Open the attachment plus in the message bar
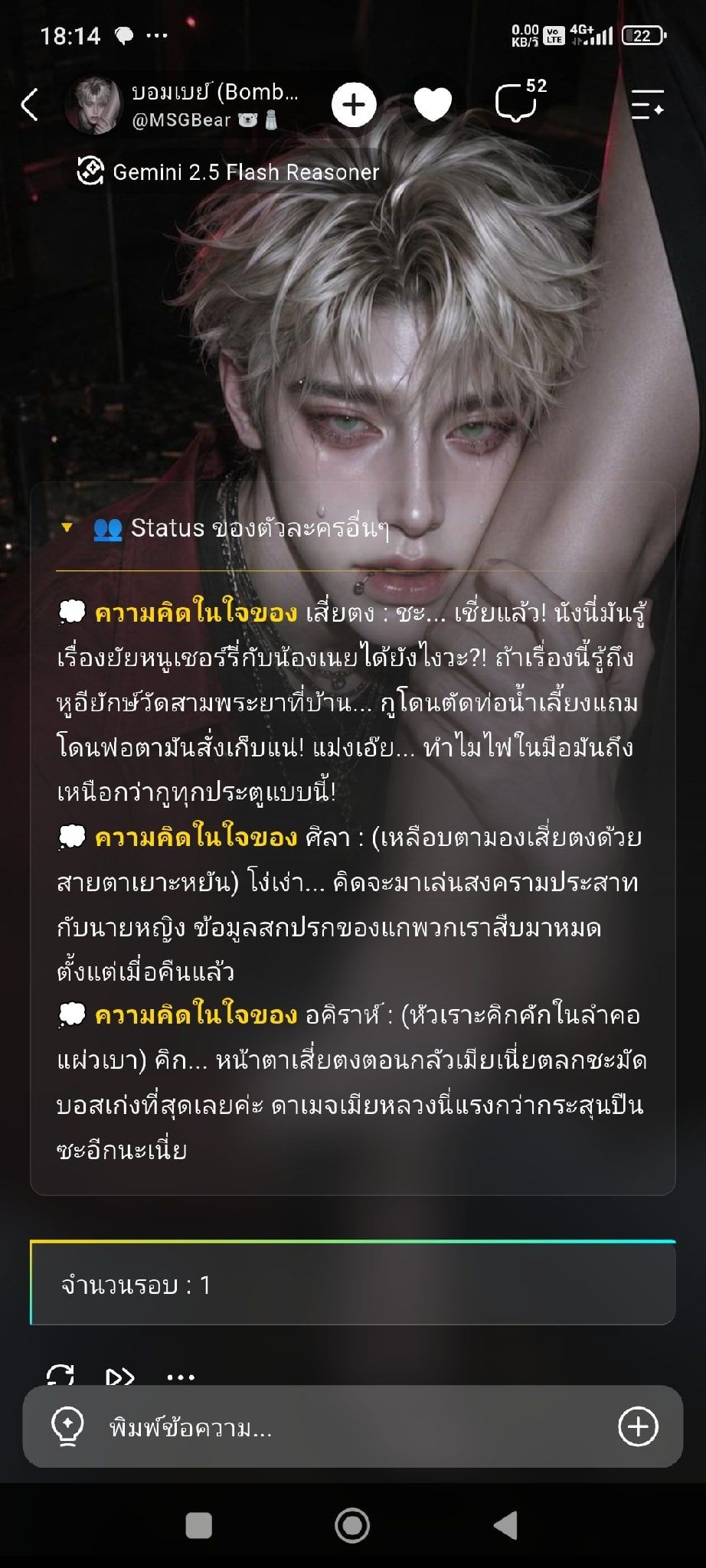 [x=638, y=1426]
